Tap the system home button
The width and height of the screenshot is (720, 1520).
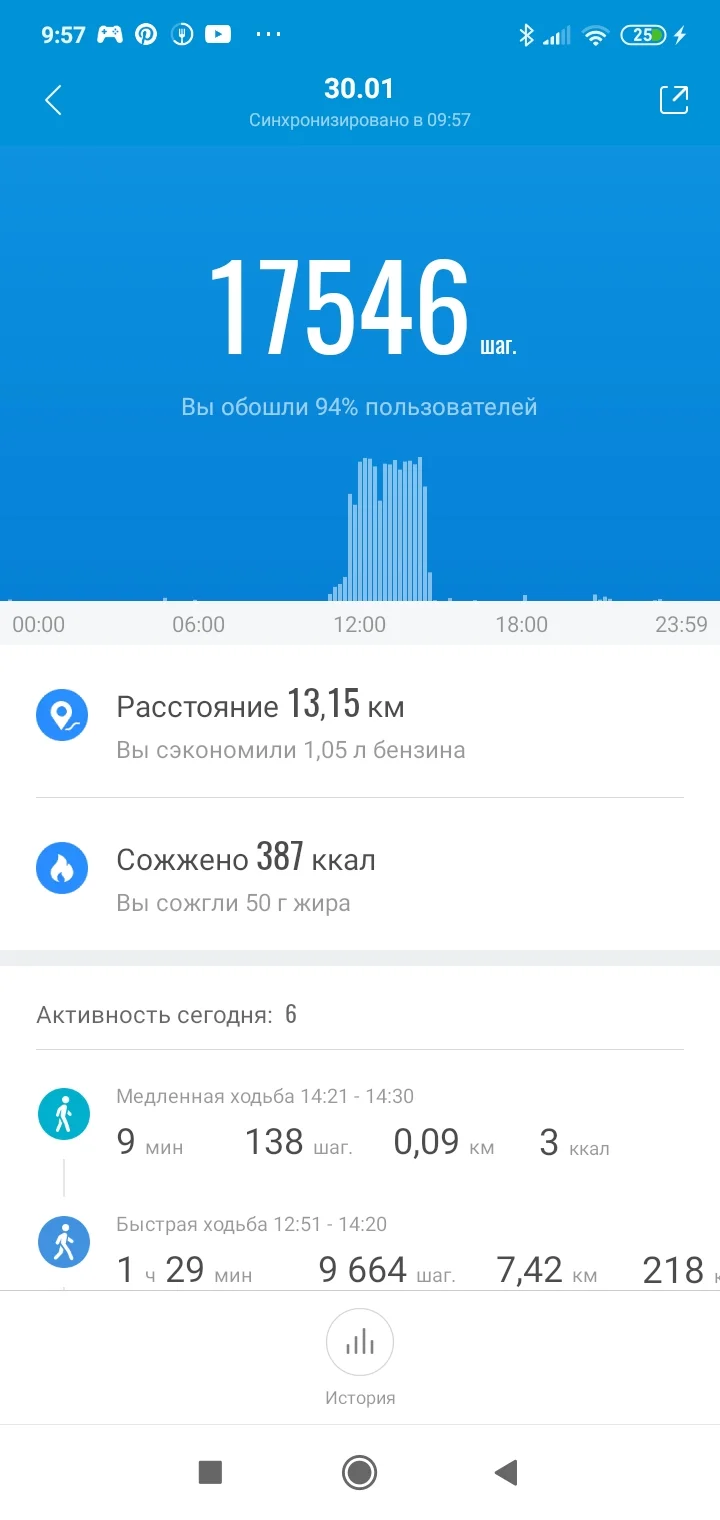click(x=359, y=1472)
